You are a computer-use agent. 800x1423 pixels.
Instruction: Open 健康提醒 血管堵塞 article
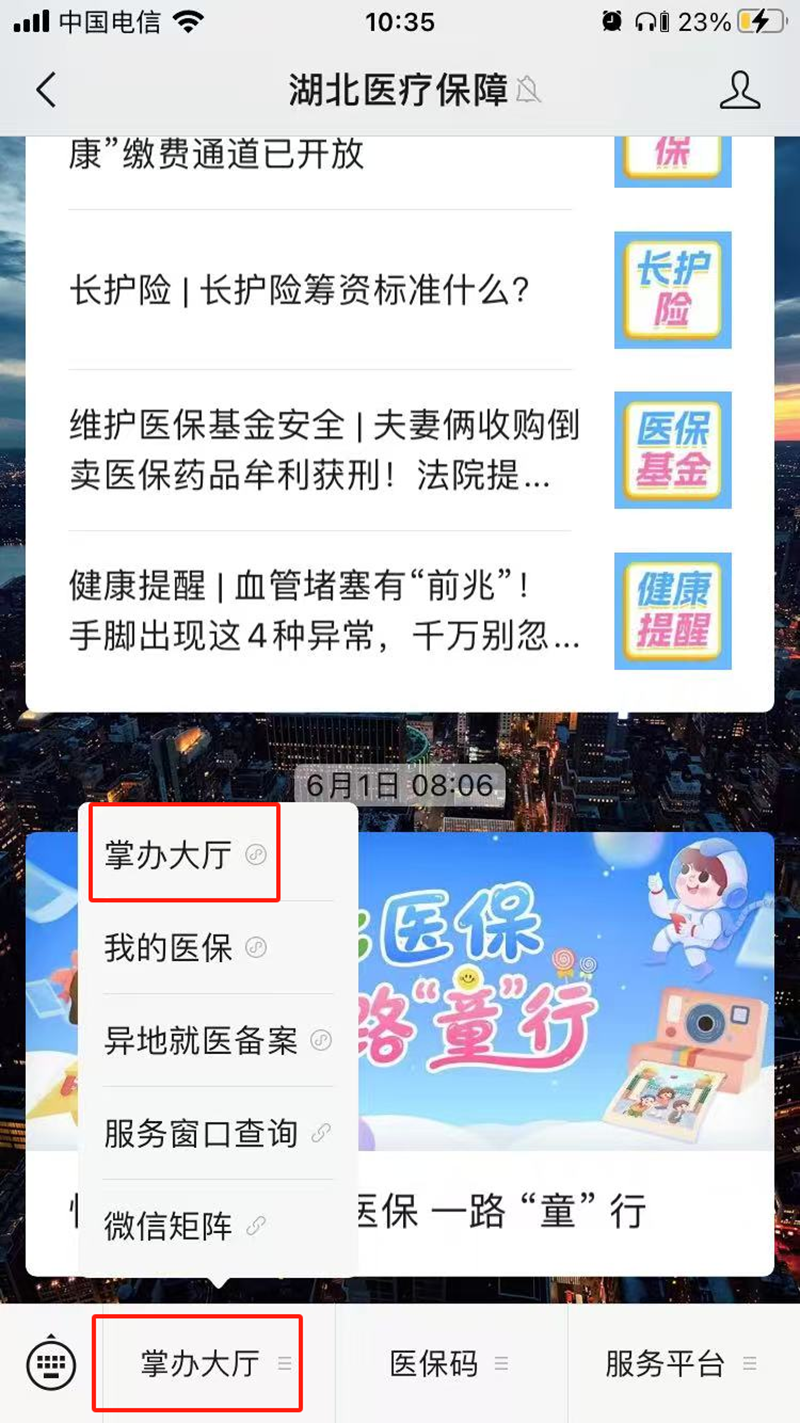coord(320,611)
